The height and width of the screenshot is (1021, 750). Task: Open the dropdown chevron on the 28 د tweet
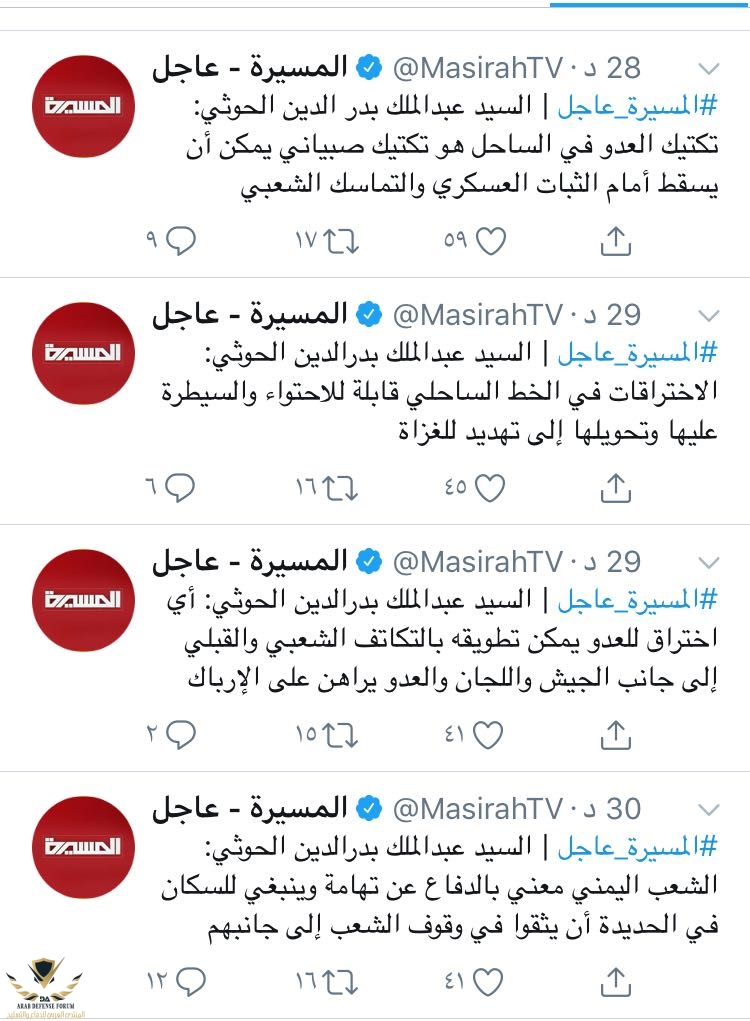(x=707, y=69)
